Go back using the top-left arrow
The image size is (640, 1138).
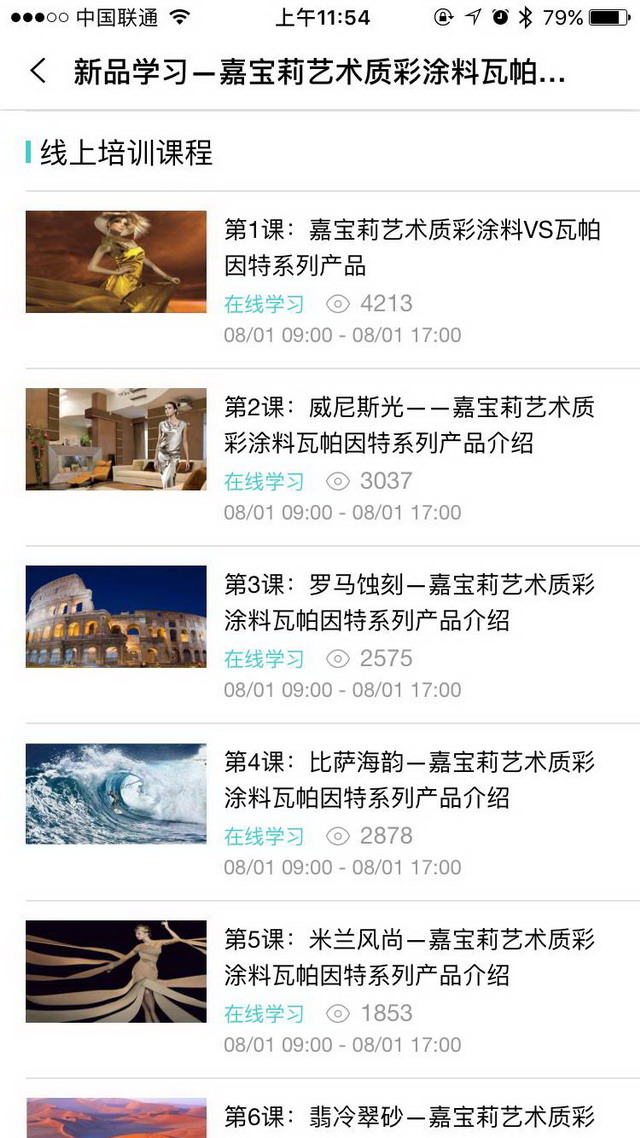pyautogui.click(x=38, y=72)
